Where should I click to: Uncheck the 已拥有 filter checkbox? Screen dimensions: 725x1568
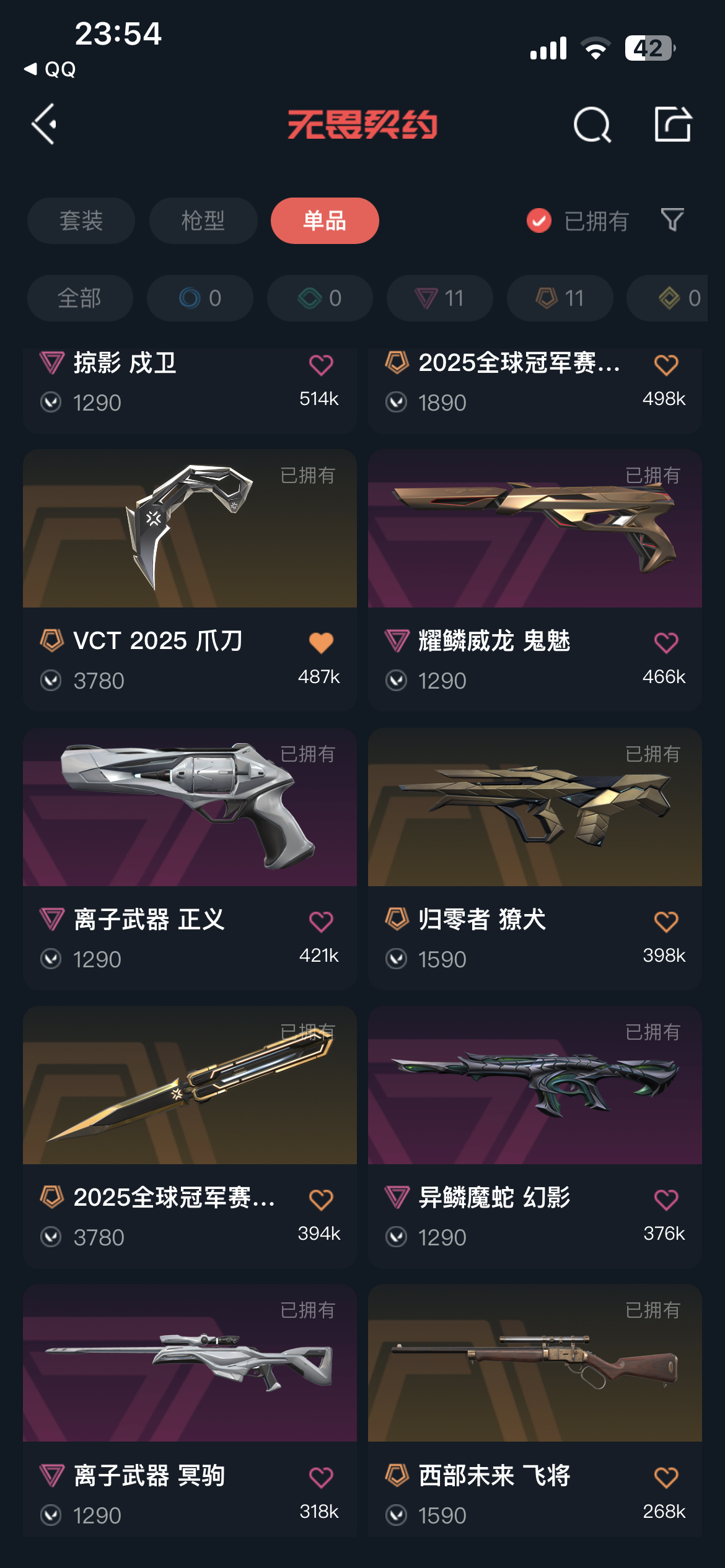click(539, 220)
